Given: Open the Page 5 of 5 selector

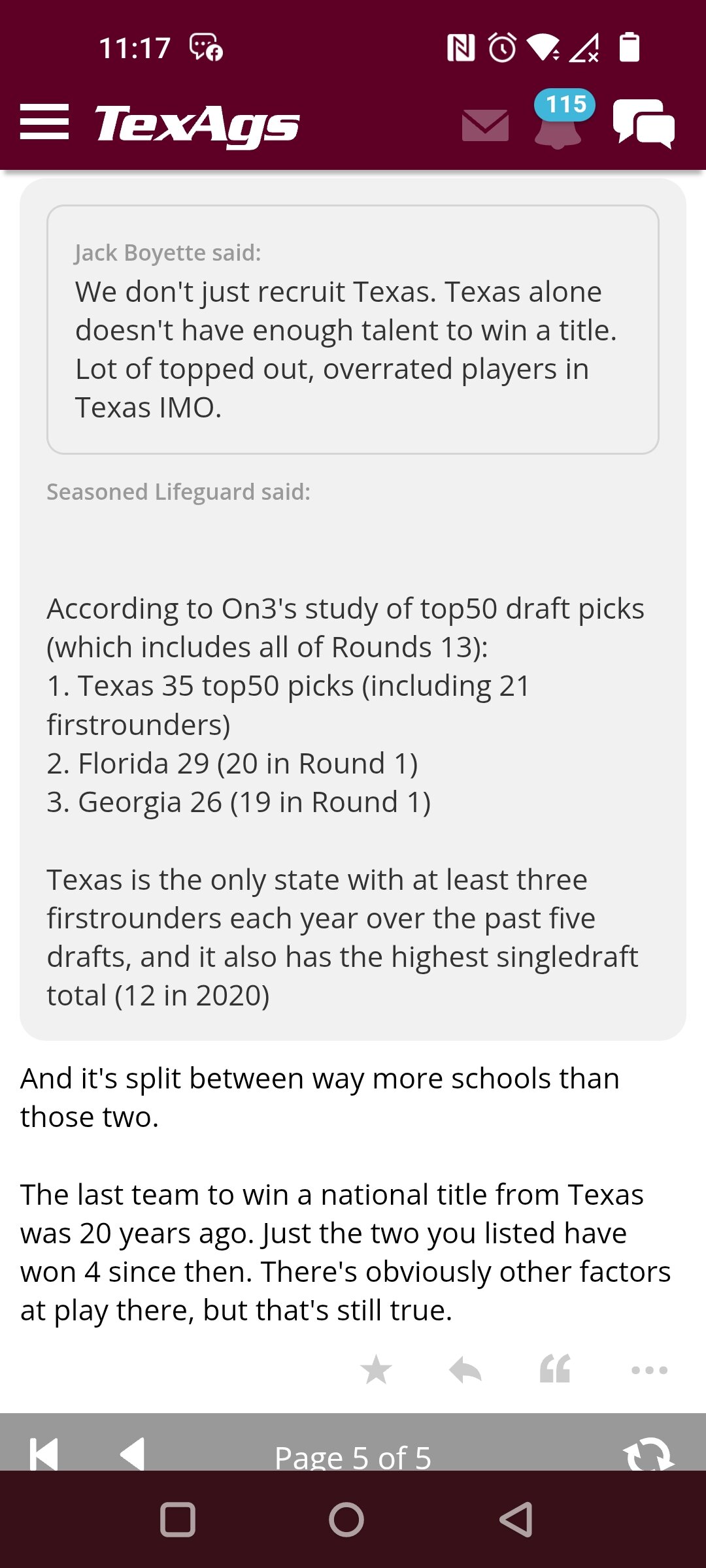Looking at the screenshot, I should 353,1456.
